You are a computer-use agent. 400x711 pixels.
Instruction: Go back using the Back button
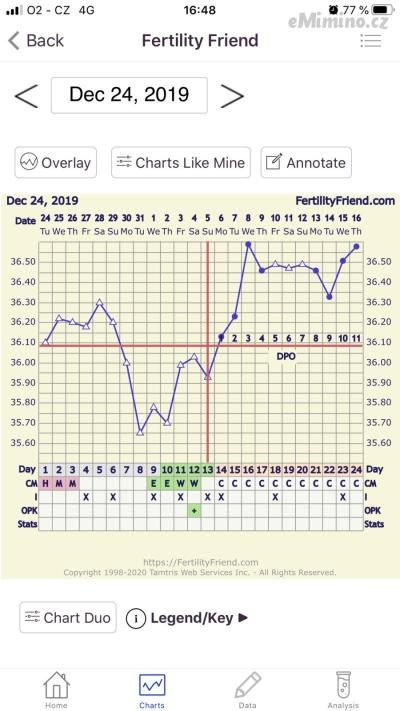coord(36,41)
